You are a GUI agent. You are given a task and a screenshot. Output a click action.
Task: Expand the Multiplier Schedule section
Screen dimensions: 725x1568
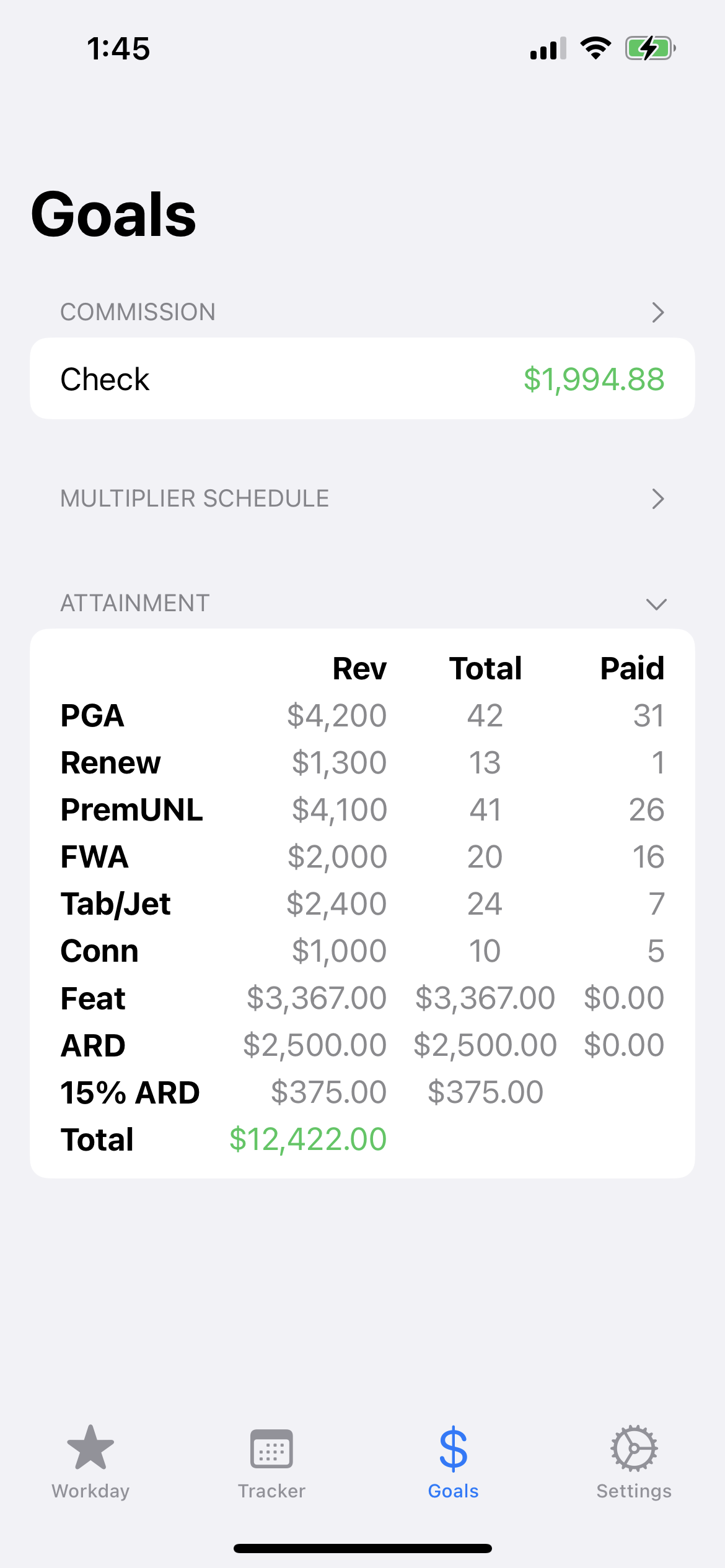pos(658,499)
